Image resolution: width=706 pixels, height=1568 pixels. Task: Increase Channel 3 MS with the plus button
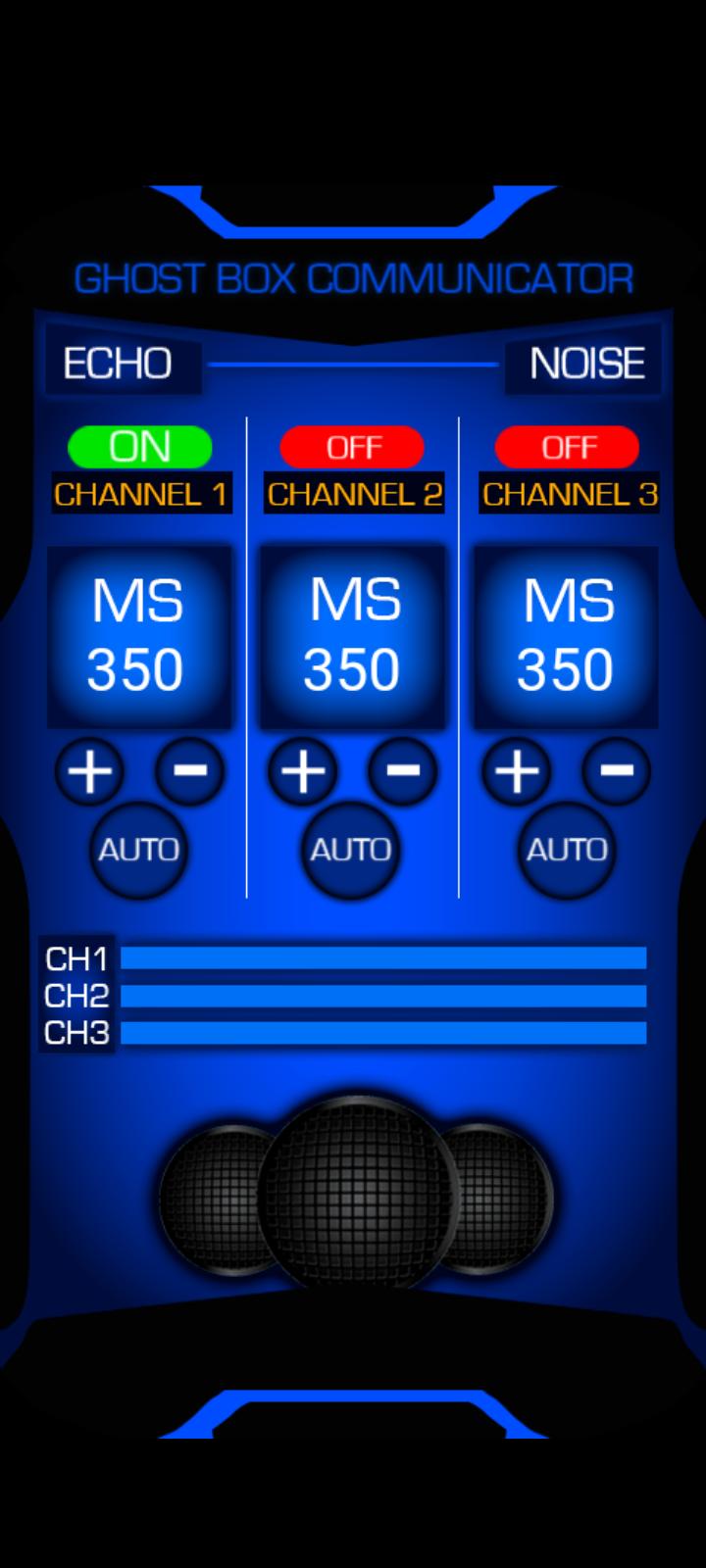[517, 771]
